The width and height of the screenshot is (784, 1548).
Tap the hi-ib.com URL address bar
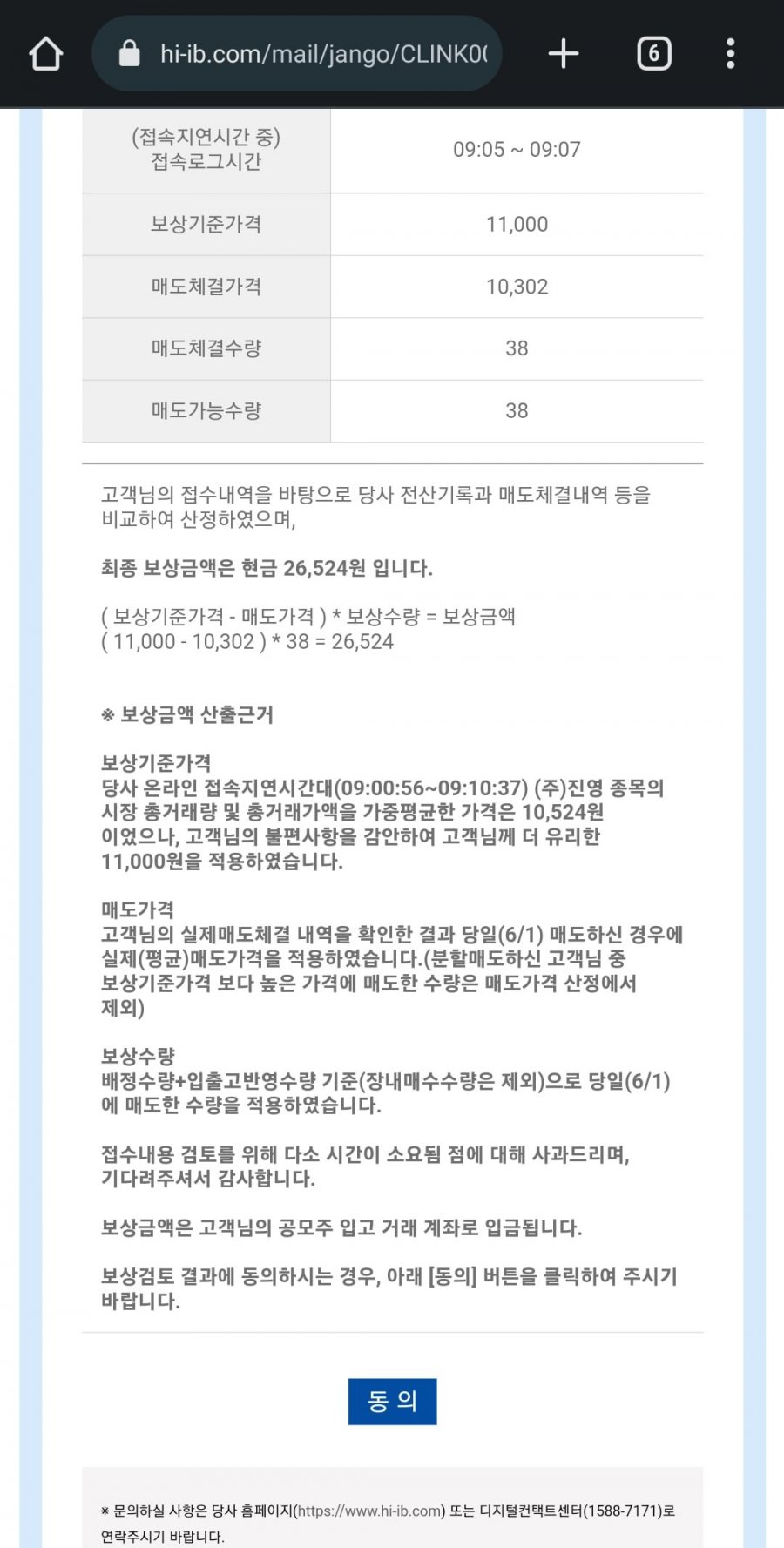coord(322,54)
